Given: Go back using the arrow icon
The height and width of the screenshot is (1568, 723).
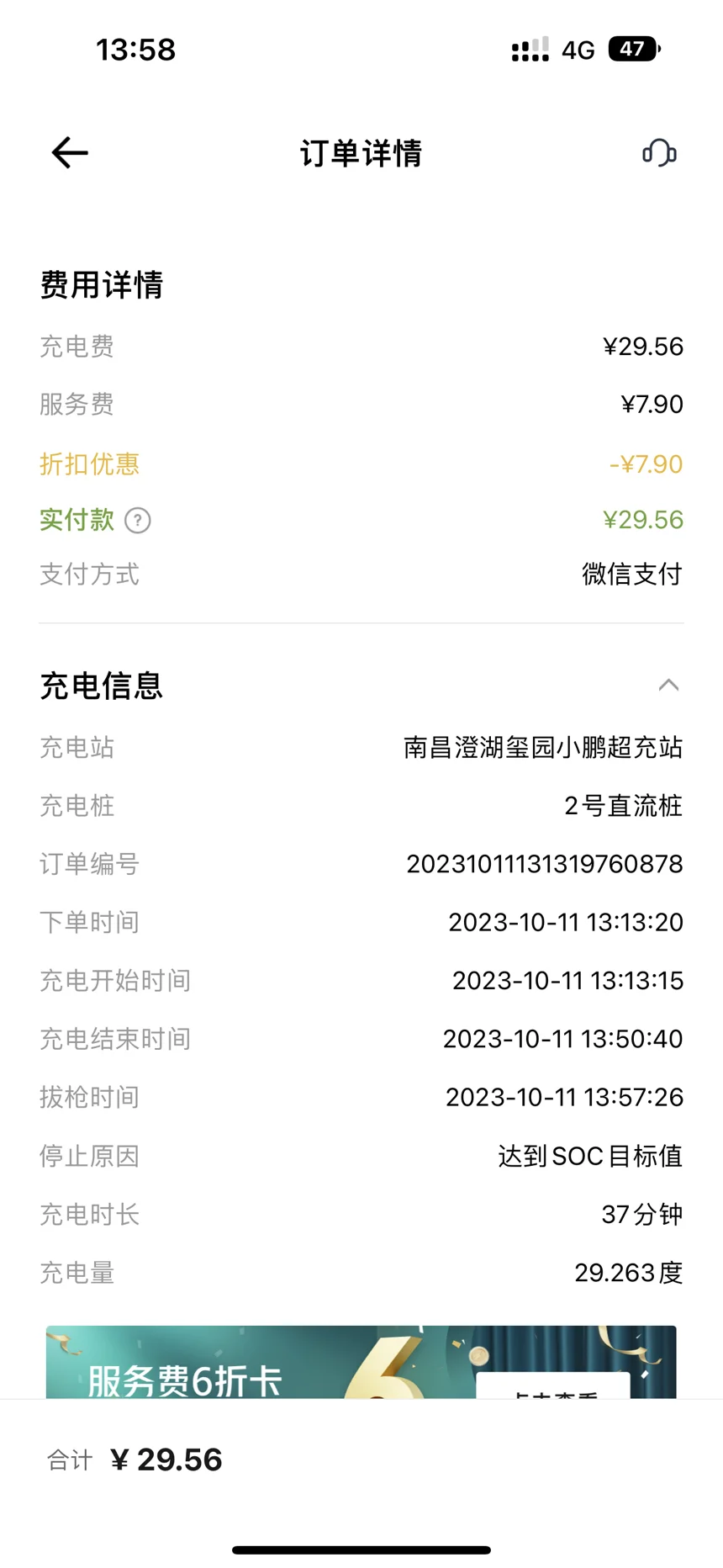Looking at the screenshot, I should (70, 153).
